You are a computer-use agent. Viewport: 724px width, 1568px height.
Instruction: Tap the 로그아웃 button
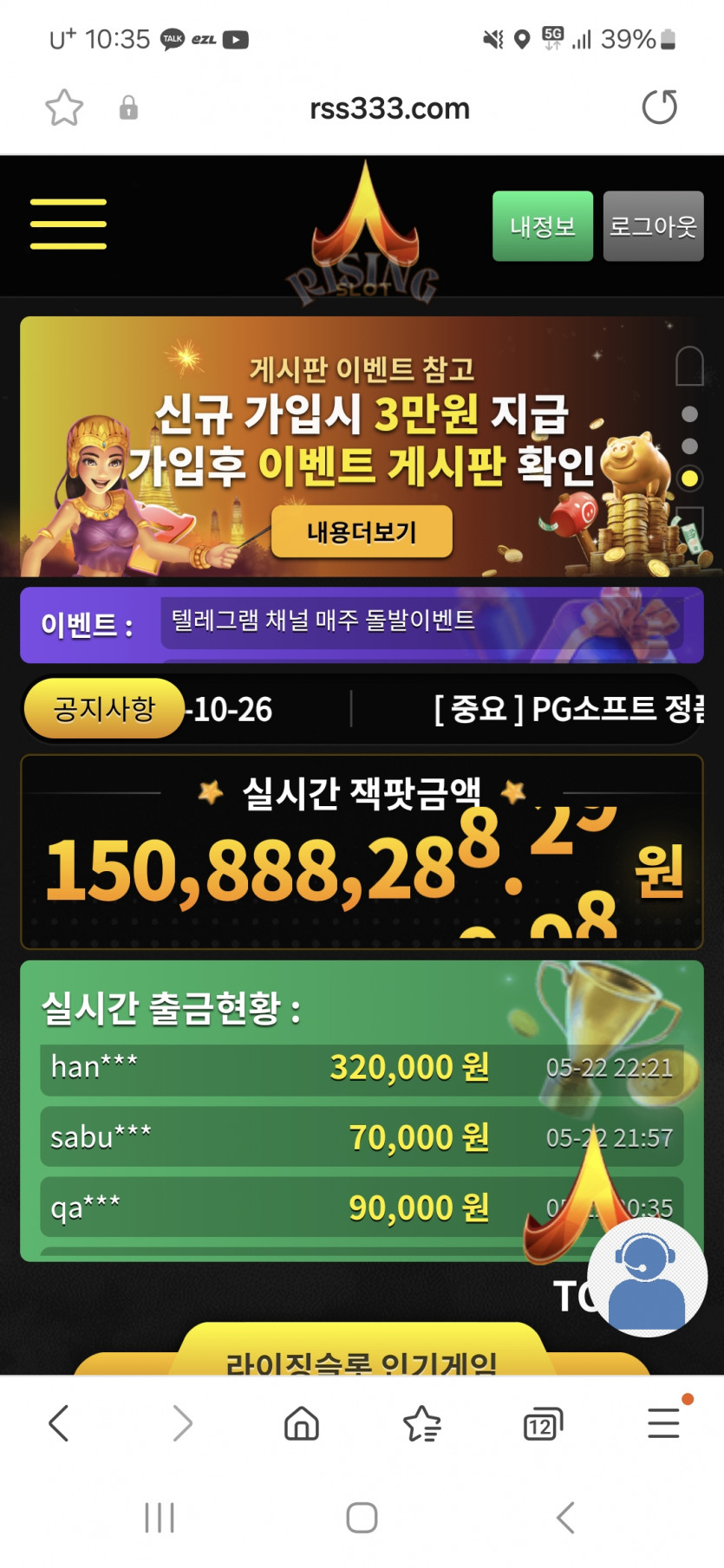coord(653,226)
